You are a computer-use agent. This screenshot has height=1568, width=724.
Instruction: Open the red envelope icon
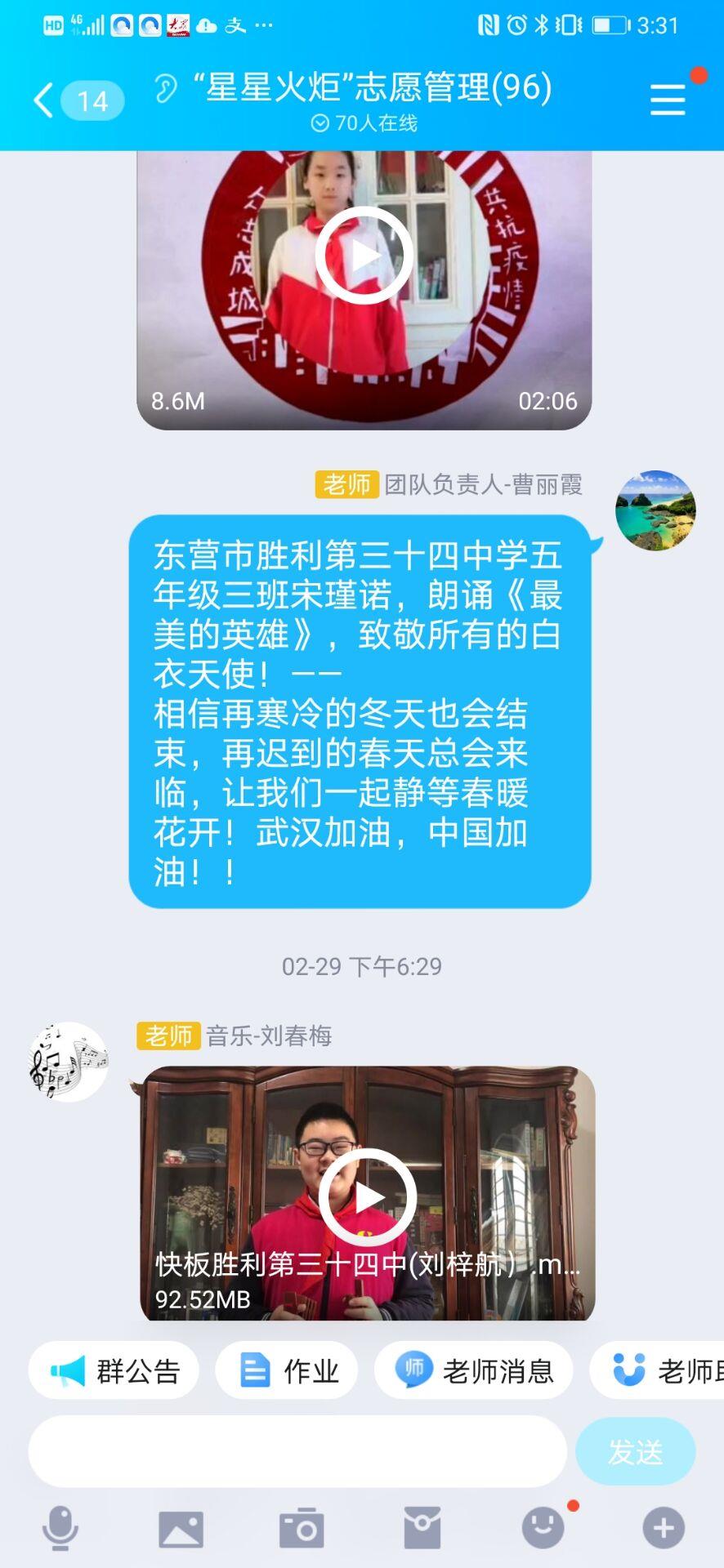click(422, 1528)
